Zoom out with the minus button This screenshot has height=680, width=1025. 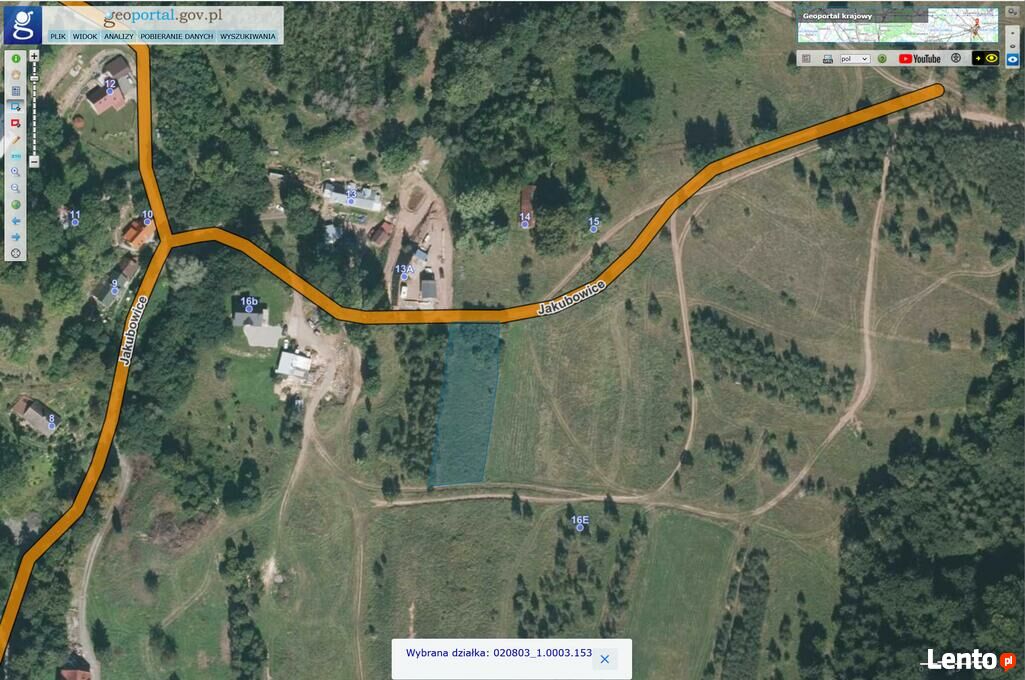point(34,162)
